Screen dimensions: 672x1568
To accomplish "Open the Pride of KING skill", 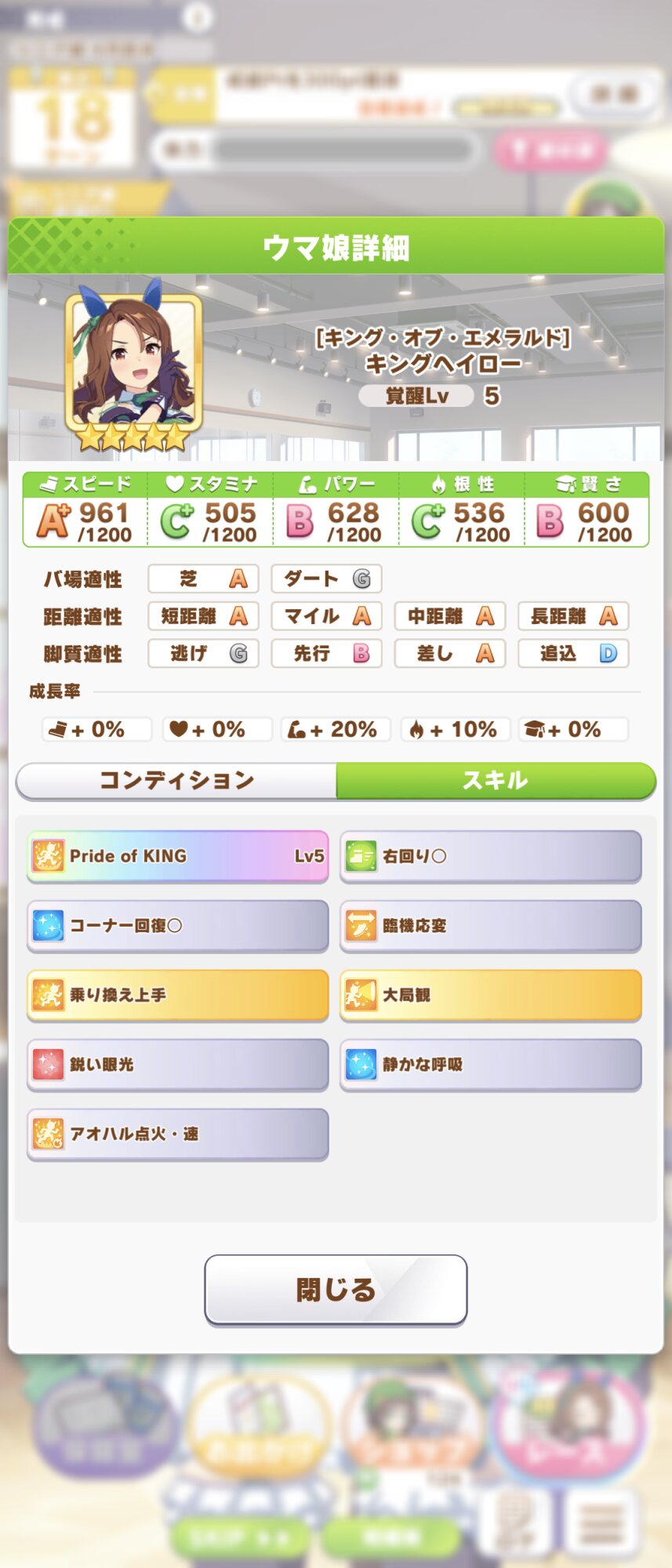I will point(178,856).
